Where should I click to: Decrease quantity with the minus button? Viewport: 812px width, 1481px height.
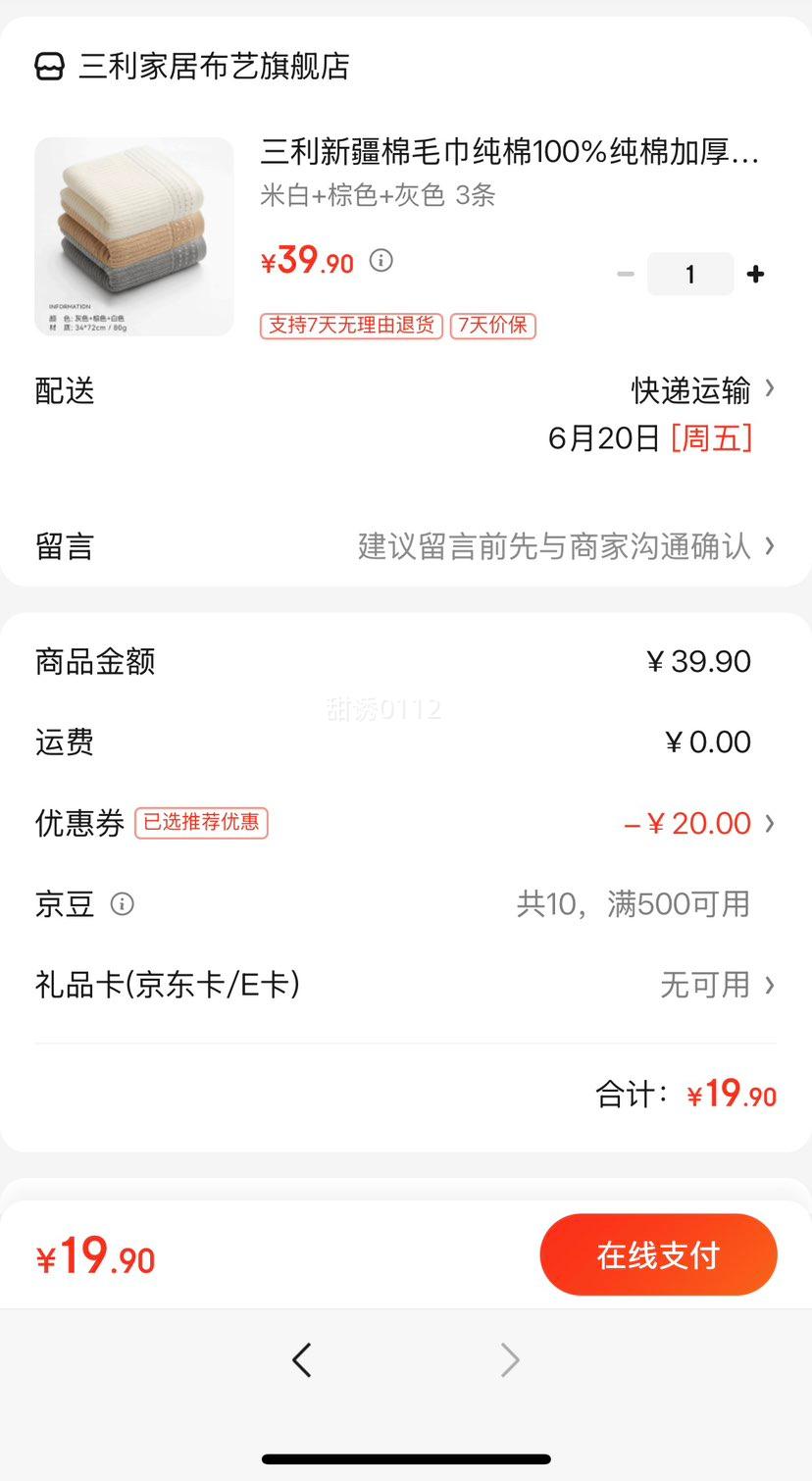[x=626, y=275]
